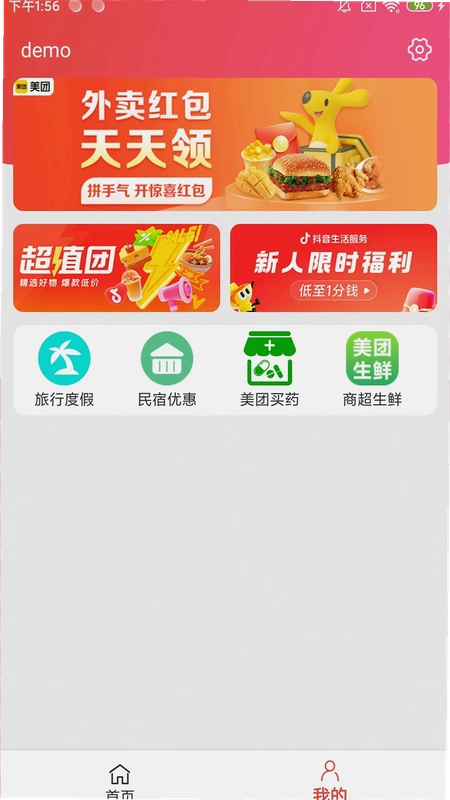The image size is (450, 800).
Task: Select 旅行度假
Action: (x=64, y=369)
